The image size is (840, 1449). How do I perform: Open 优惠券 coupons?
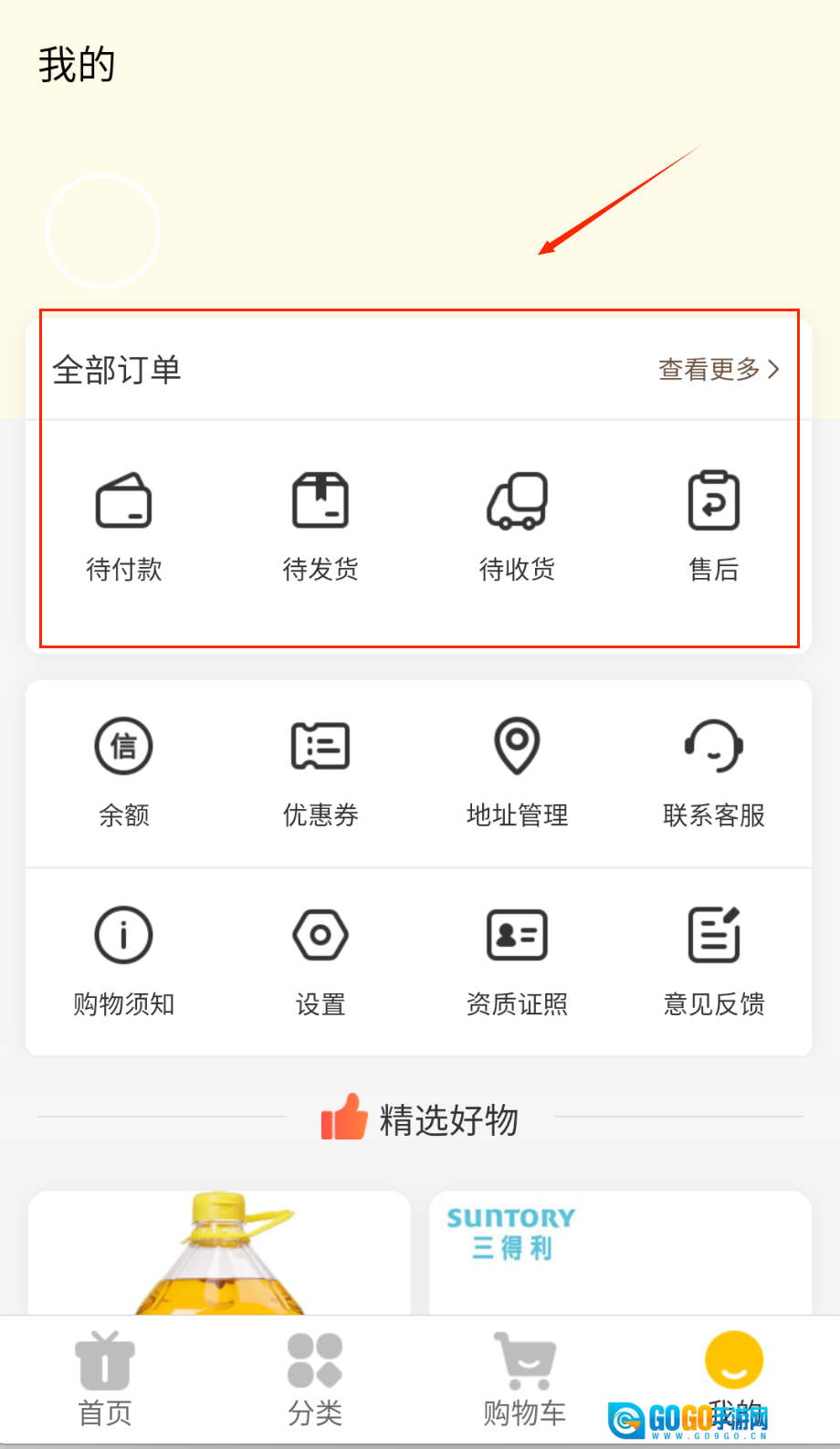click(x=320, y=772)
